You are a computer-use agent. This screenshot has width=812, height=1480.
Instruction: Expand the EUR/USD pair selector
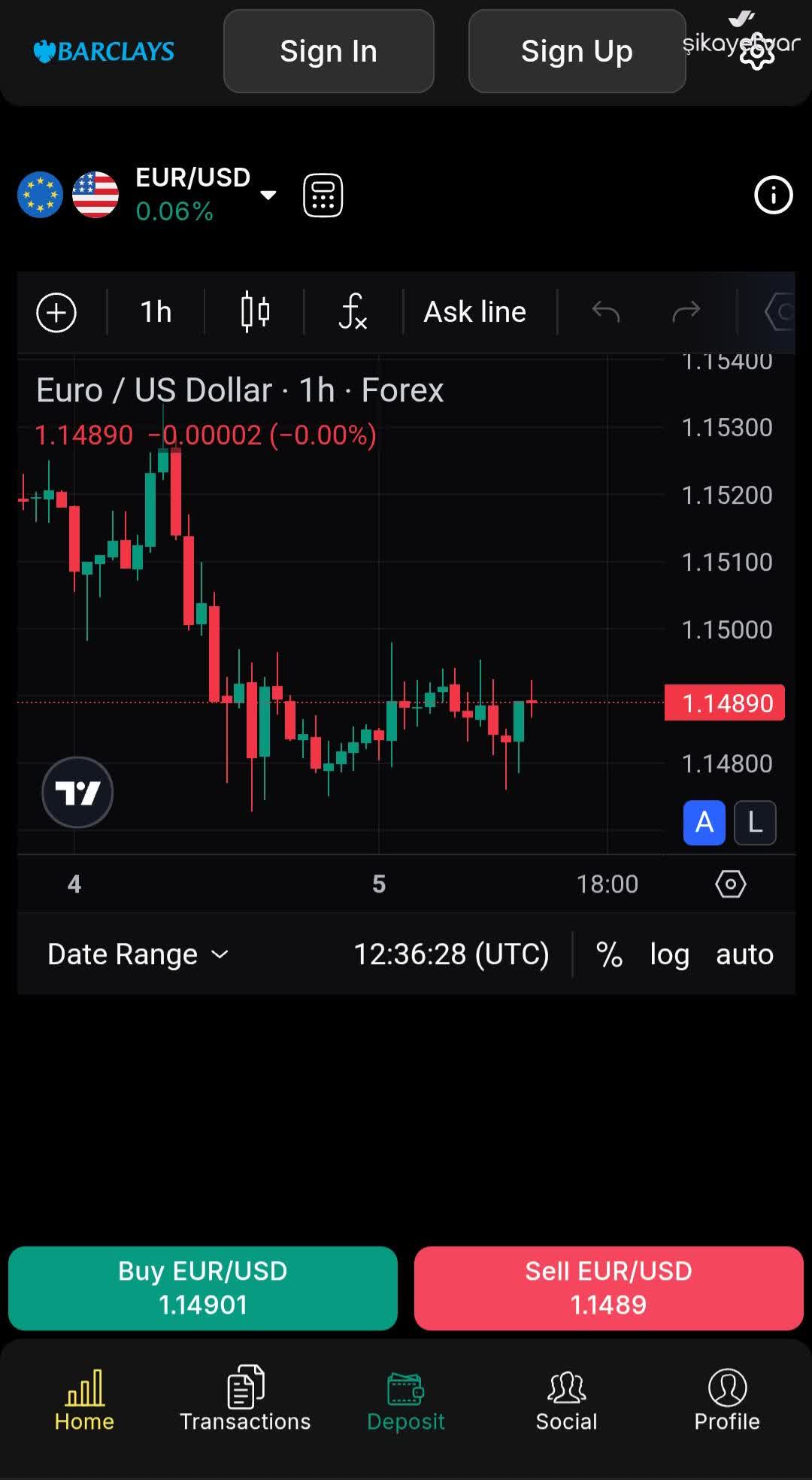tap(268, 196)
